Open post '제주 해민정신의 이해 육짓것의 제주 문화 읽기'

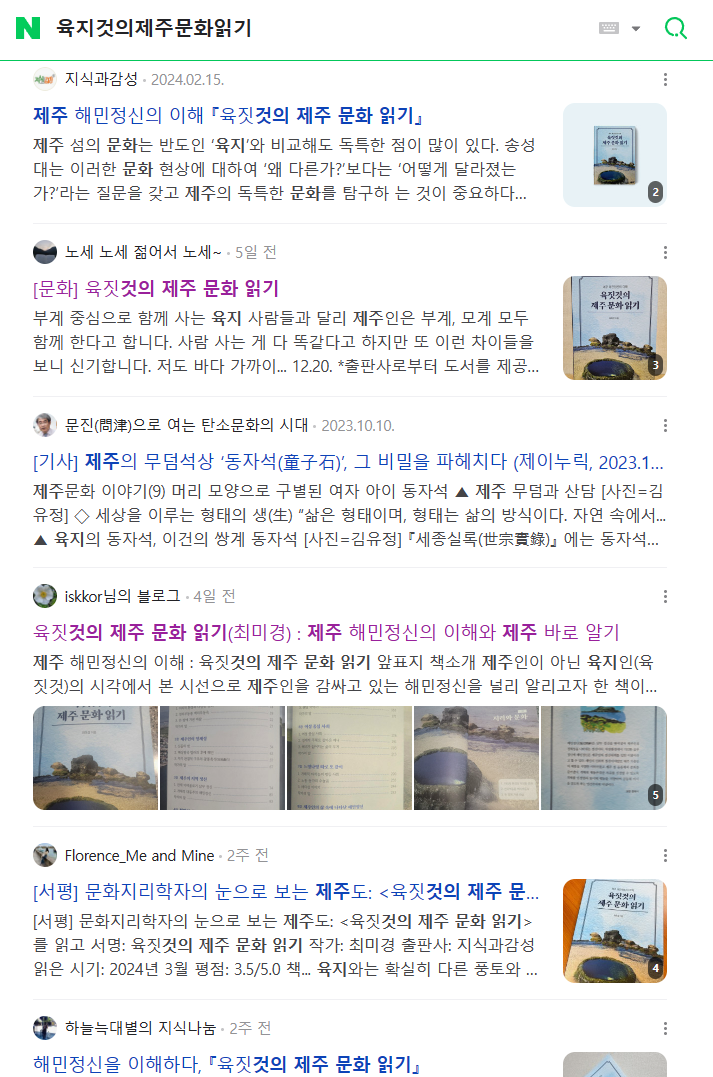230,115
